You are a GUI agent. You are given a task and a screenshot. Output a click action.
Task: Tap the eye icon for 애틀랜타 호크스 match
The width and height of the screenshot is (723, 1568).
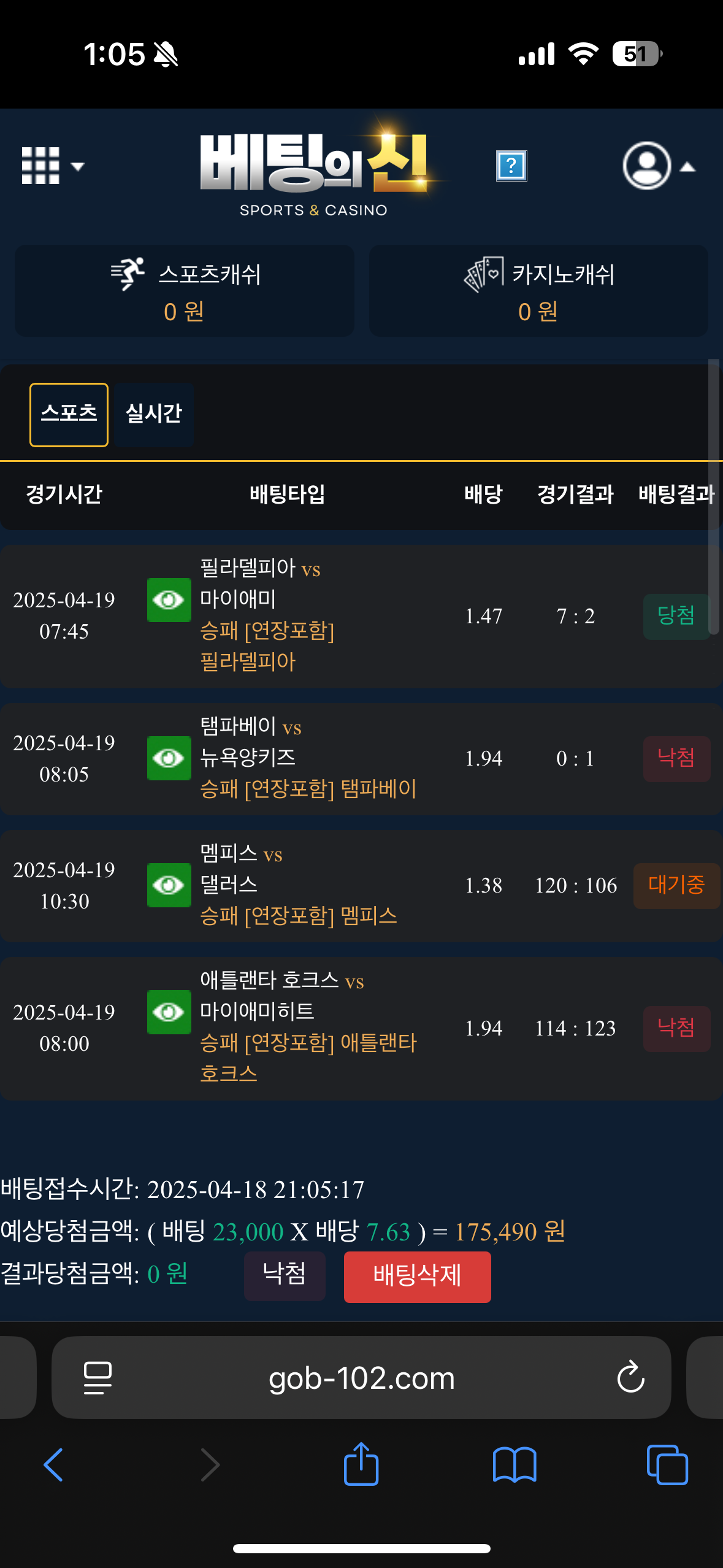click(169, 1012)
